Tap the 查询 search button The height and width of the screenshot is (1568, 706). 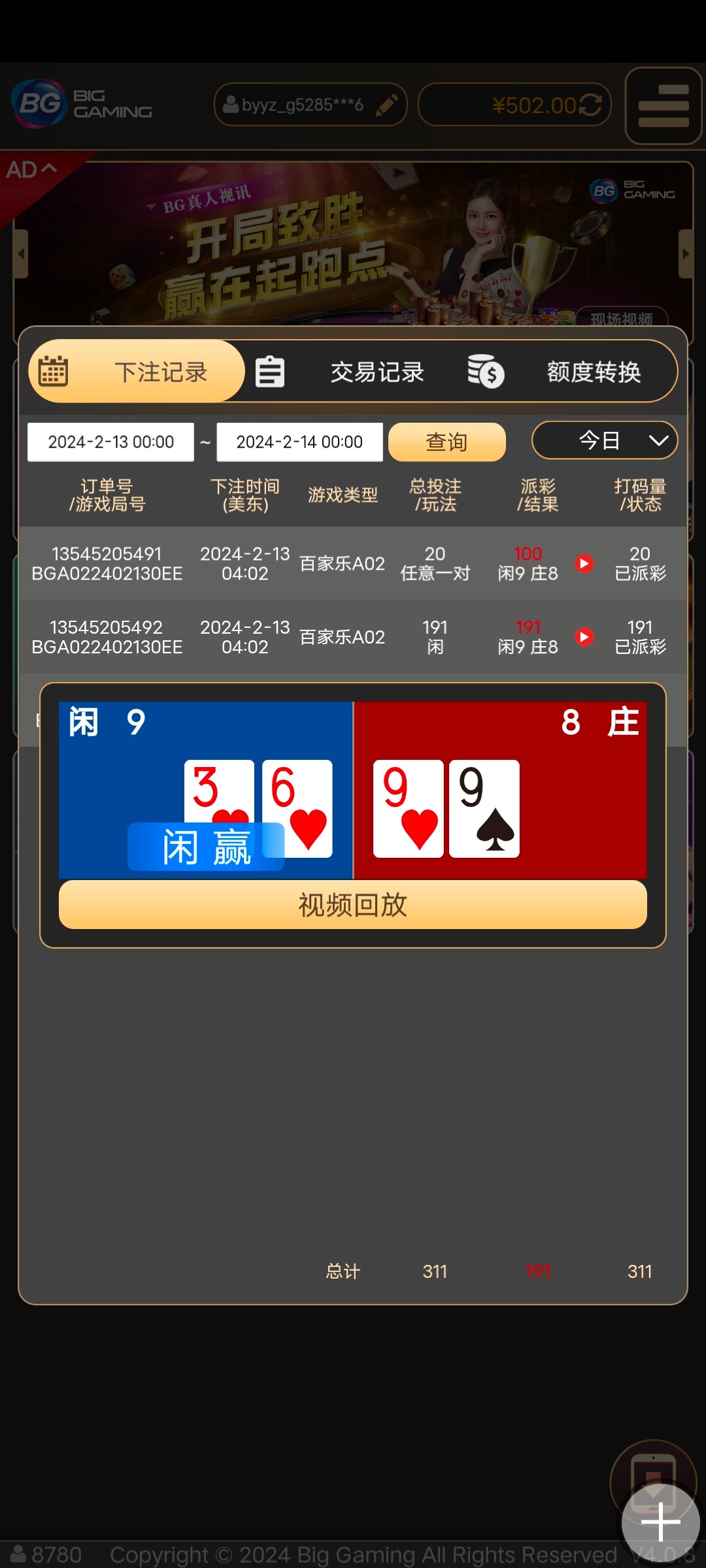tap(446, 442)
